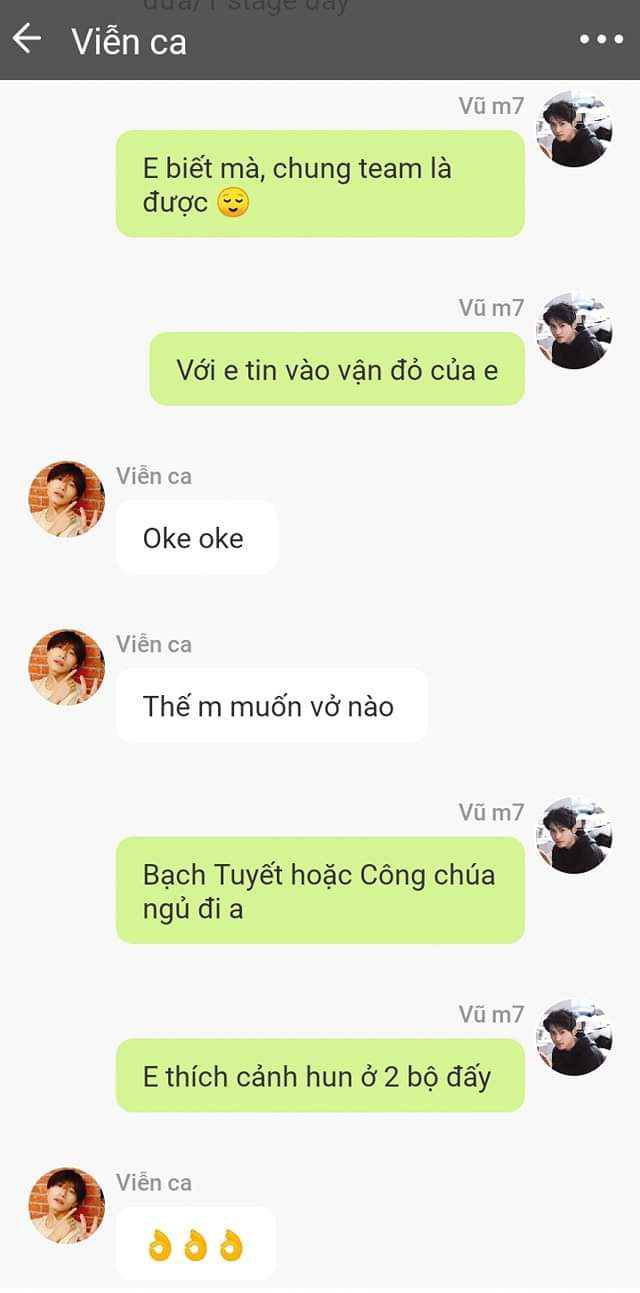
Task: Open the three-dot overflow menu
Action: [601, 40]
